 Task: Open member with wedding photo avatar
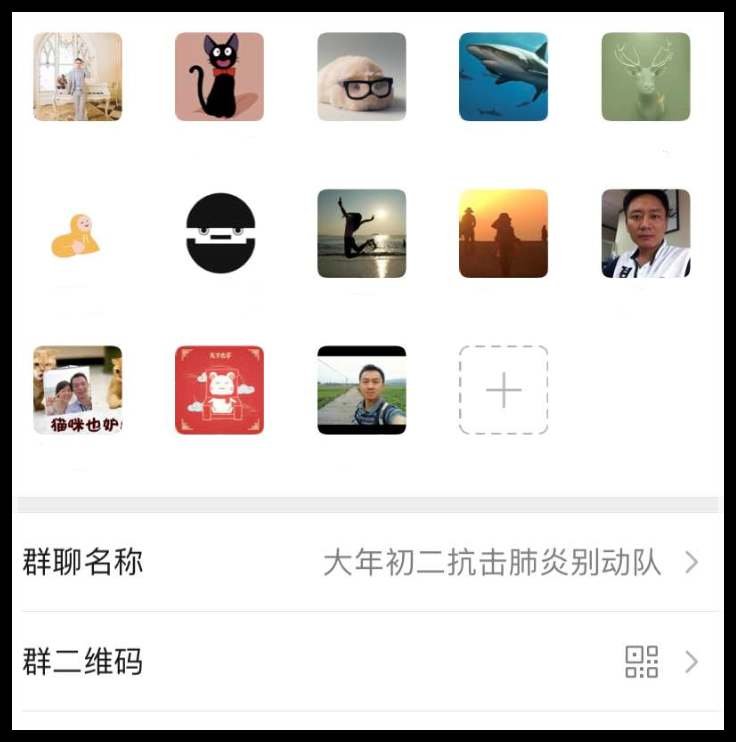click(77, 77)
